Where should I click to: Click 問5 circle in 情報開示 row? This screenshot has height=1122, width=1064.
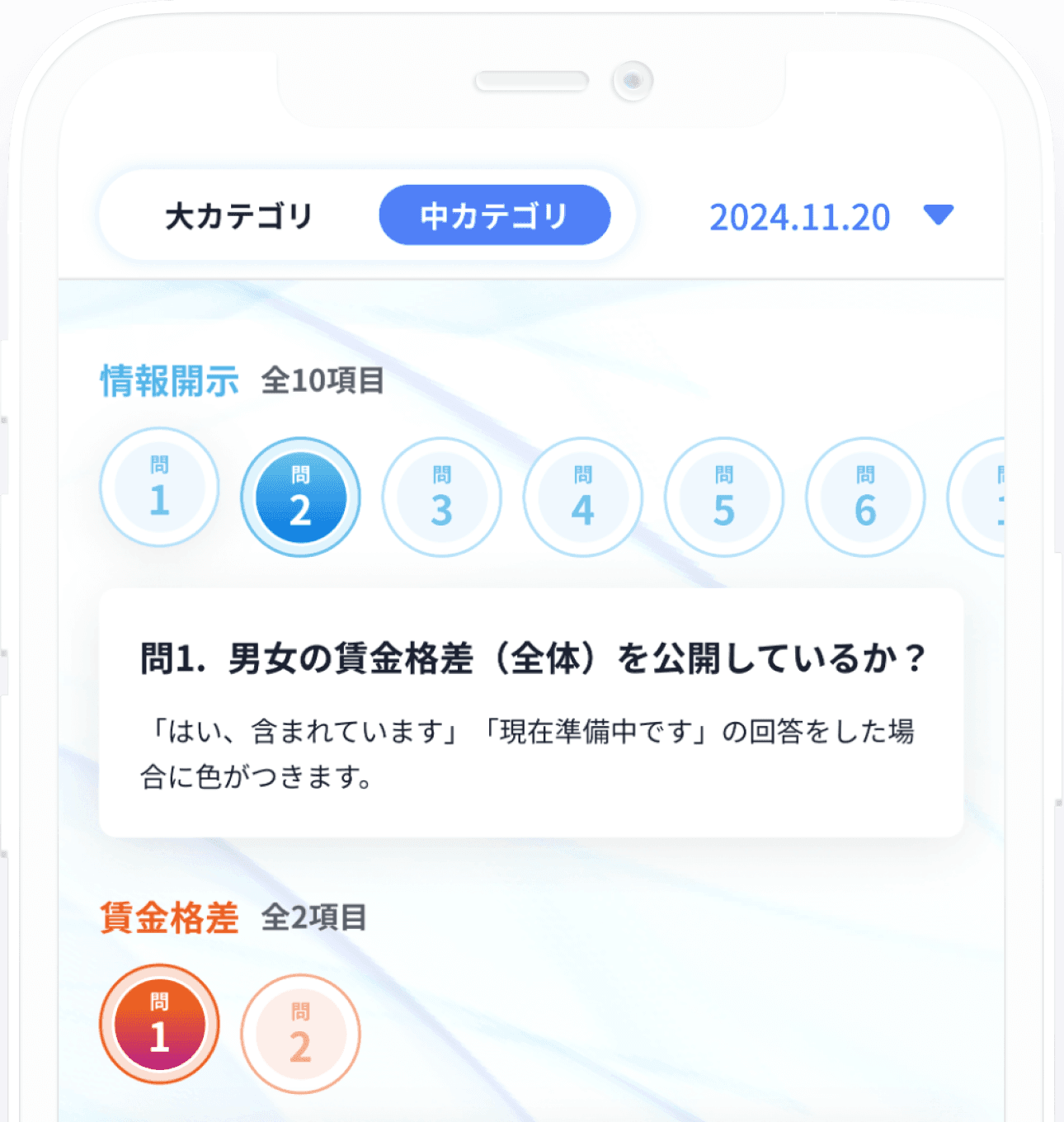click(724, 497)
